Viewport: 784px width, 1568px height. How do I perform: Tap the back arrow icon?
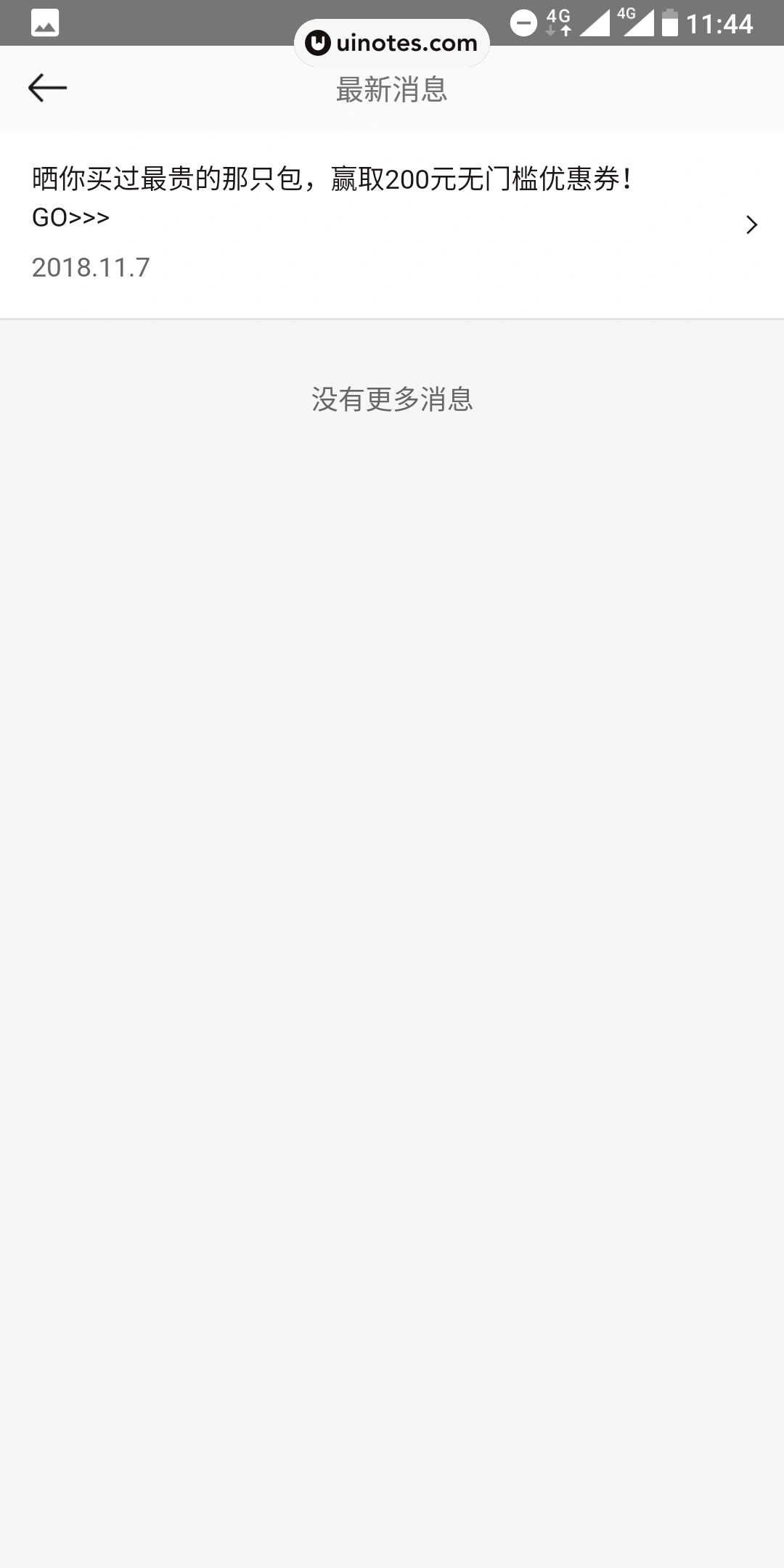tap(49, 88)
